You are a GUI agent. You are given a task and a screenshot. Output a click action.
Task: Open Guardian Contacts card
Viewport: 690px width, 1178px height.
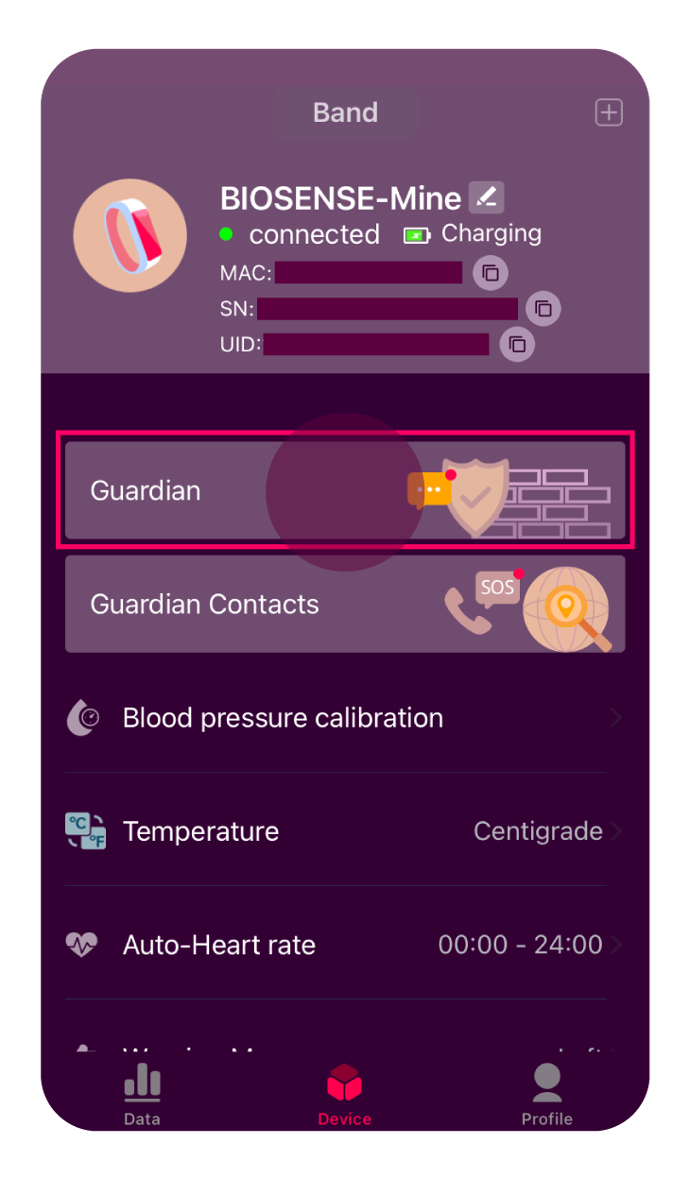point(345,604)
